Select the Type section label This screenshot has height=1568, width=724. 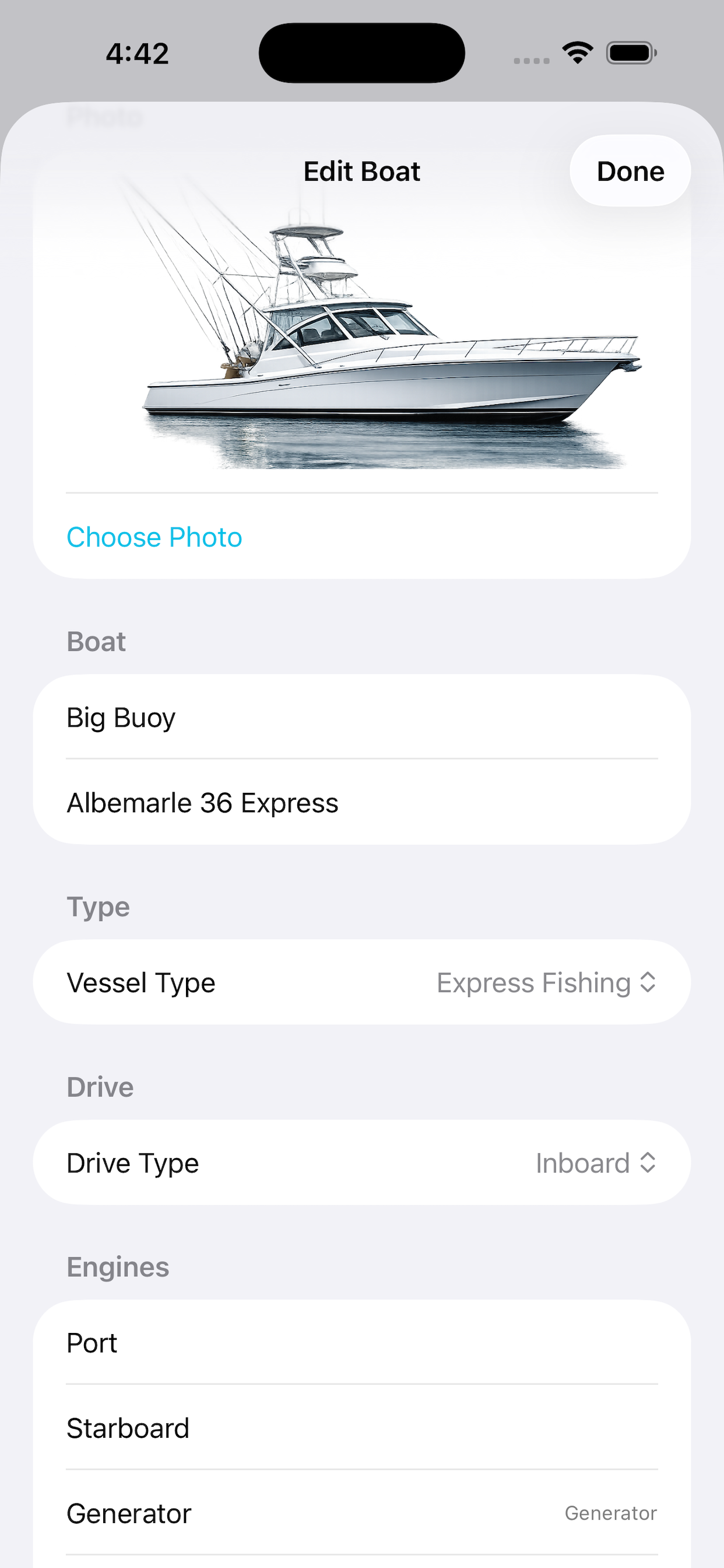(x=98, y=907)
